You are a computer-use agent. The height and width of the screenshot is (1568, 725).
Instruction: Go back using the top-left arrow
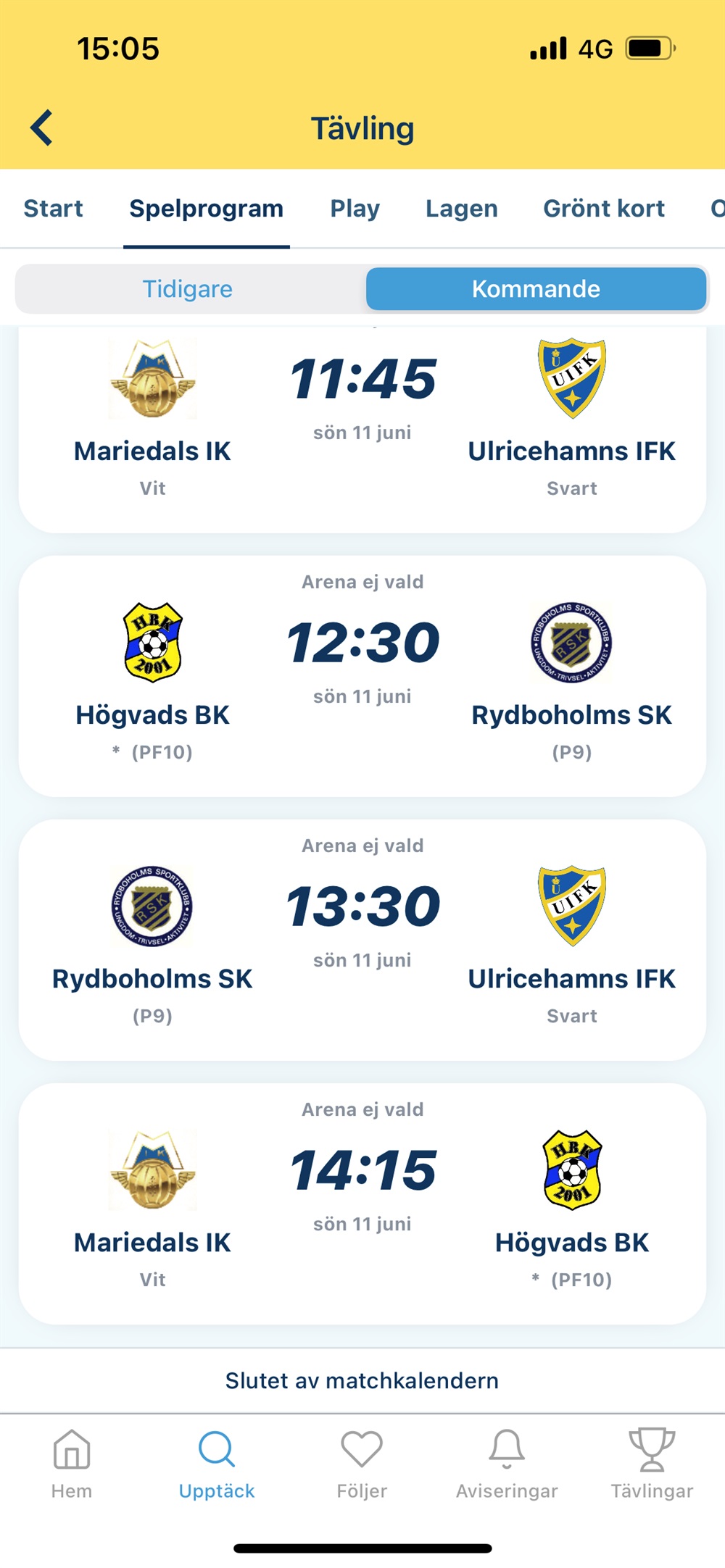(42, 128)
